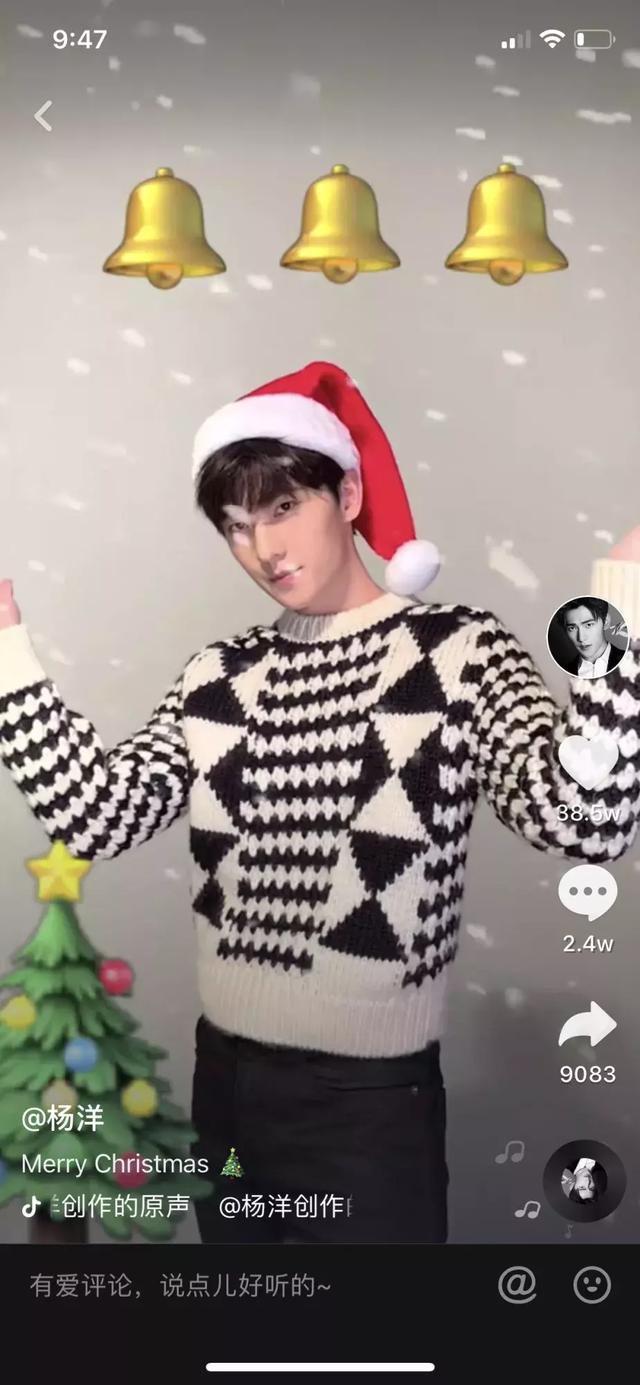Mention someone with the @ icon
Screen dimensions: 640x1385
pos(517,1285)
